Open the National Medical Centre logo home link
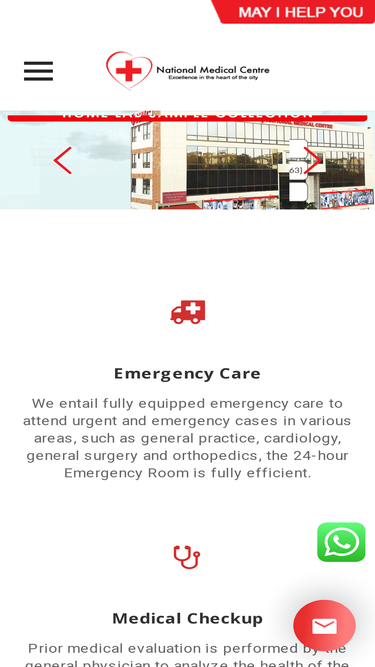 tap(188, 71)
